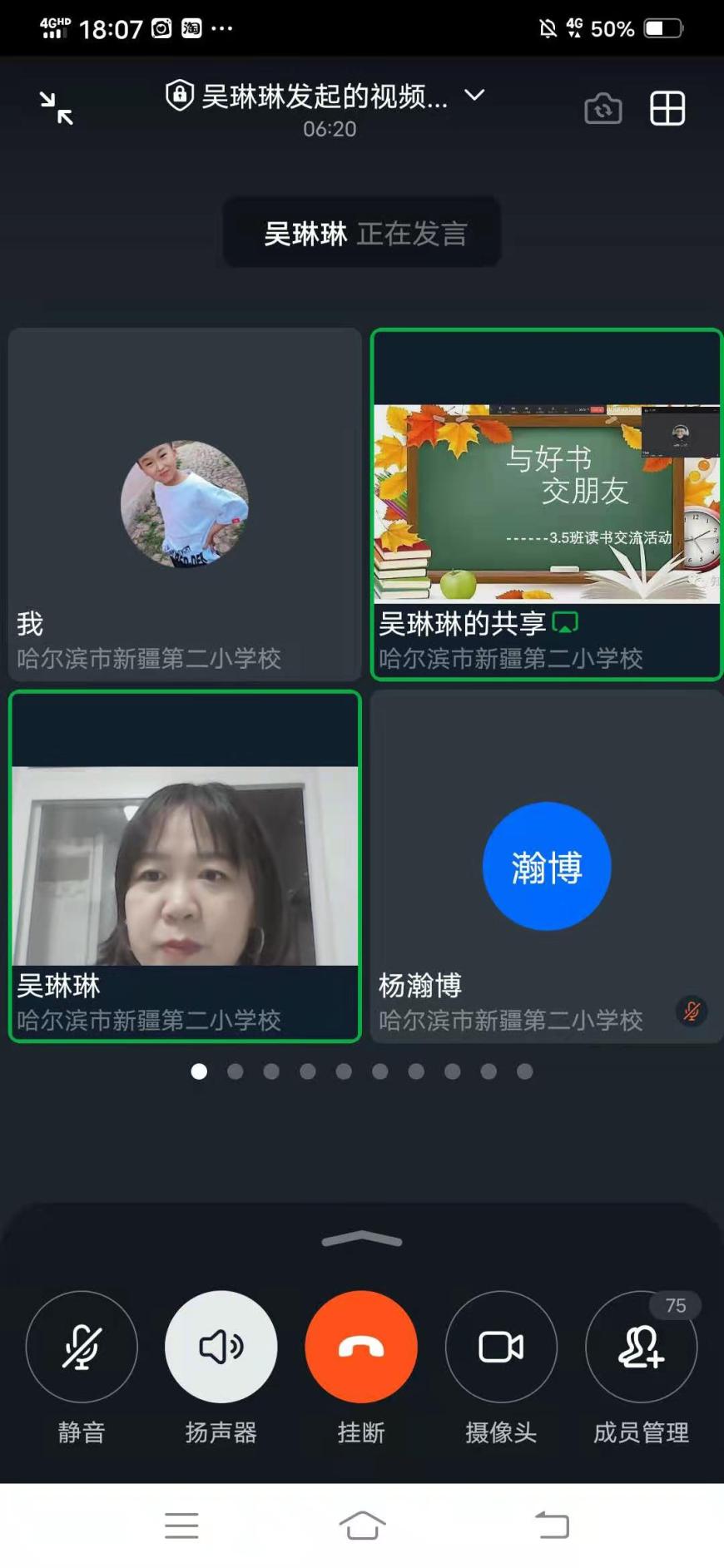Open 杨瀚博's participant tile

[547, 865]
